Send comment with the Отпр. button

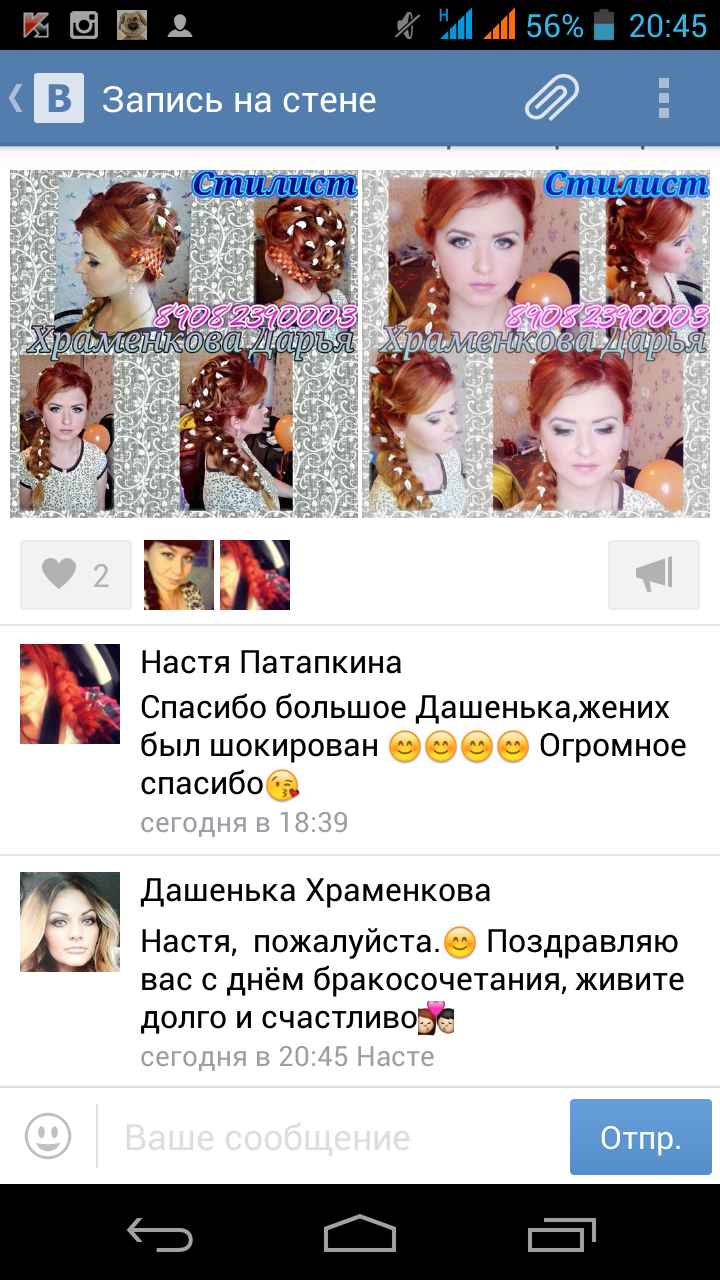pyautogui.click(x=640, y=1137)
